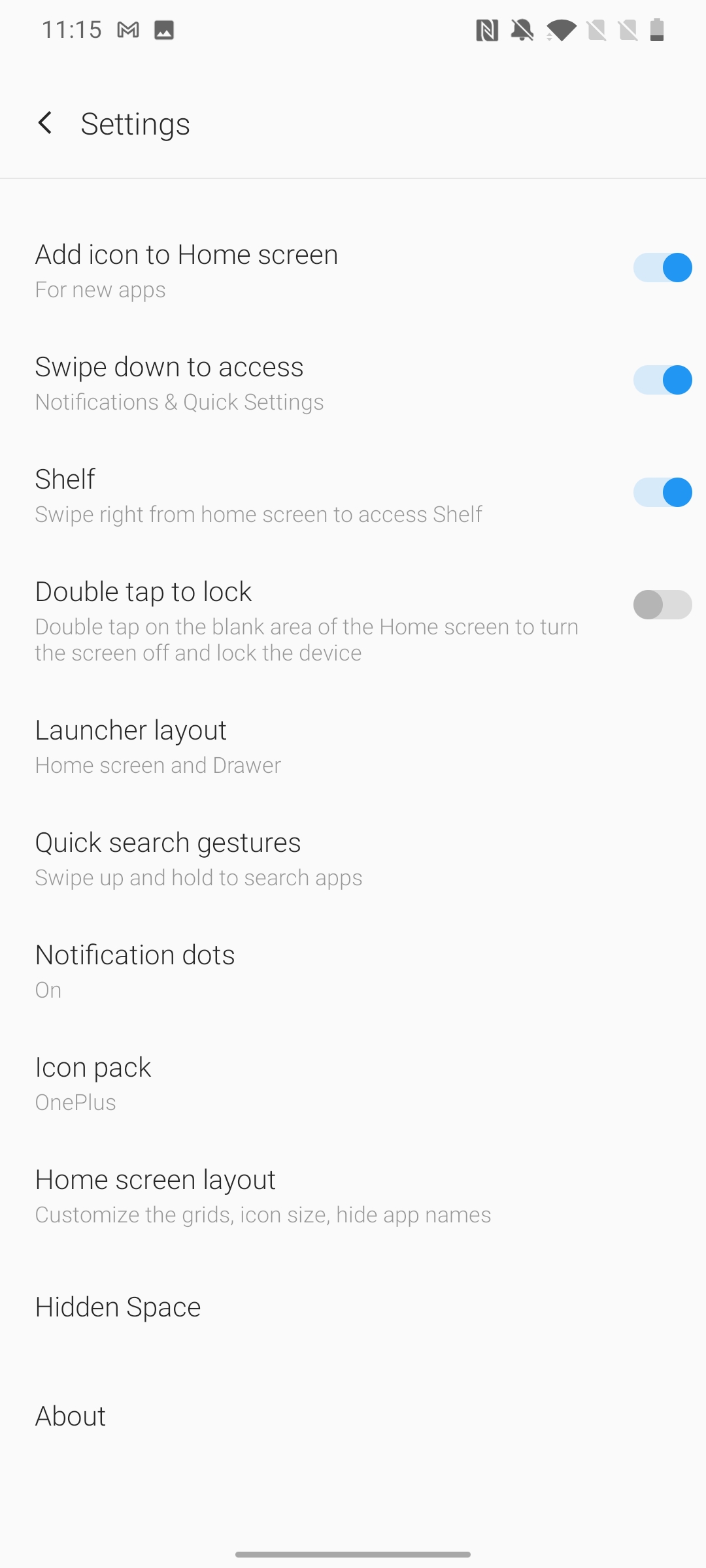
Task: Open the About page
Action: tap(353, 1416)
